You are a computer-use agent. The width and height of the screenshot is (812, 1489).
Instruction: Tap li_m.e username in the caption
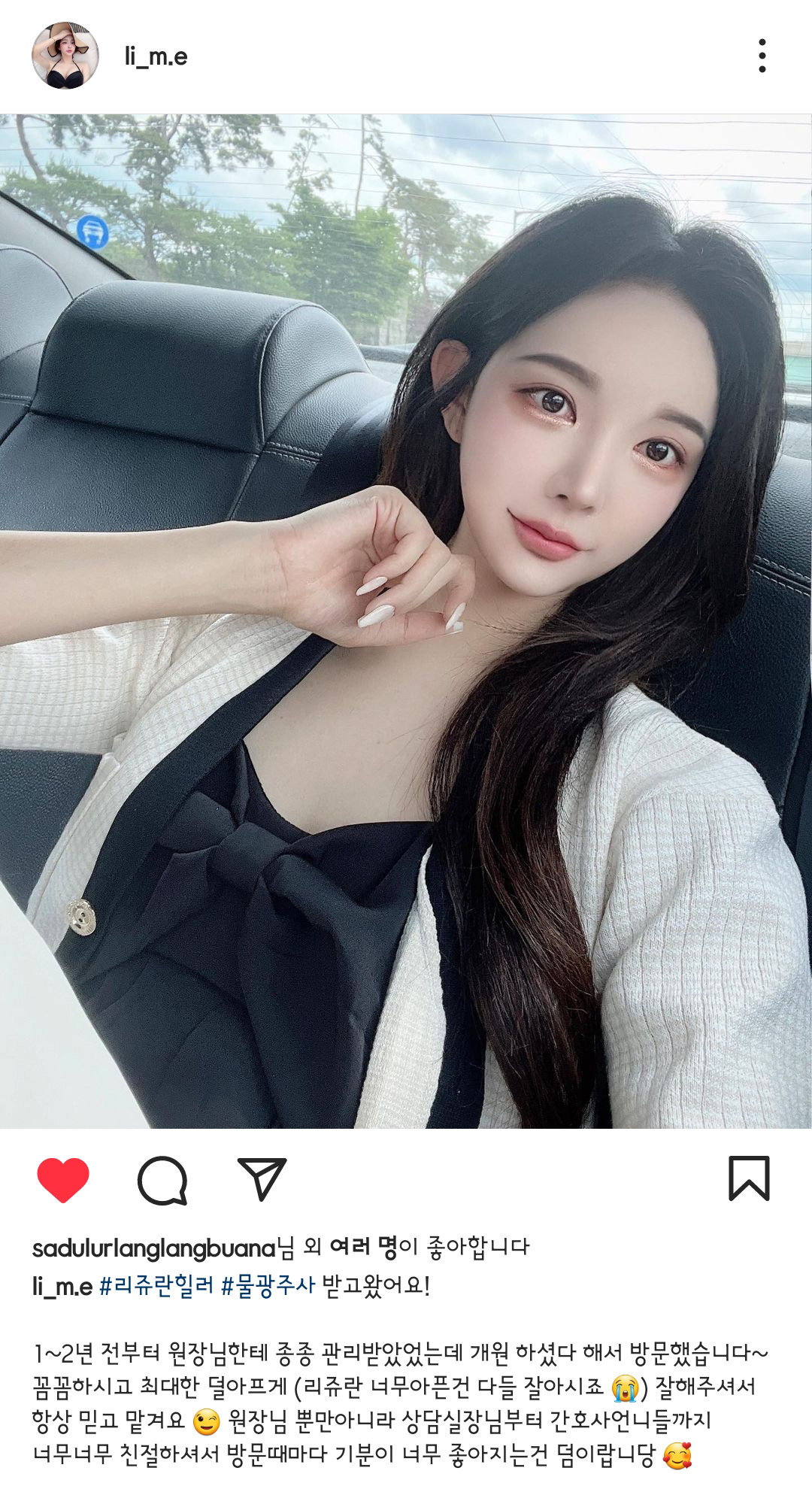click(62, 1287)
